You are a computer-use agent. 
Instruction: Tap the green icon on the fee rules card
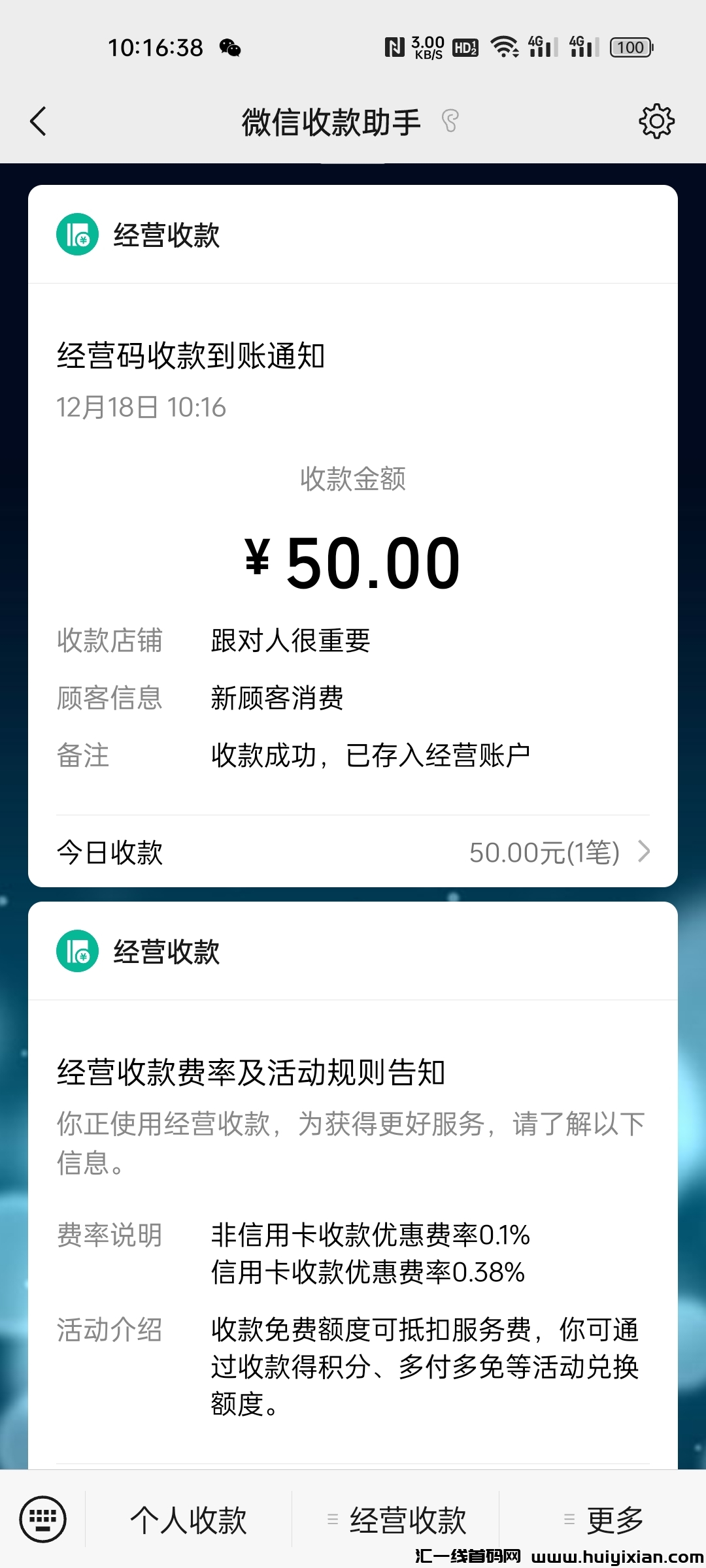78,954
